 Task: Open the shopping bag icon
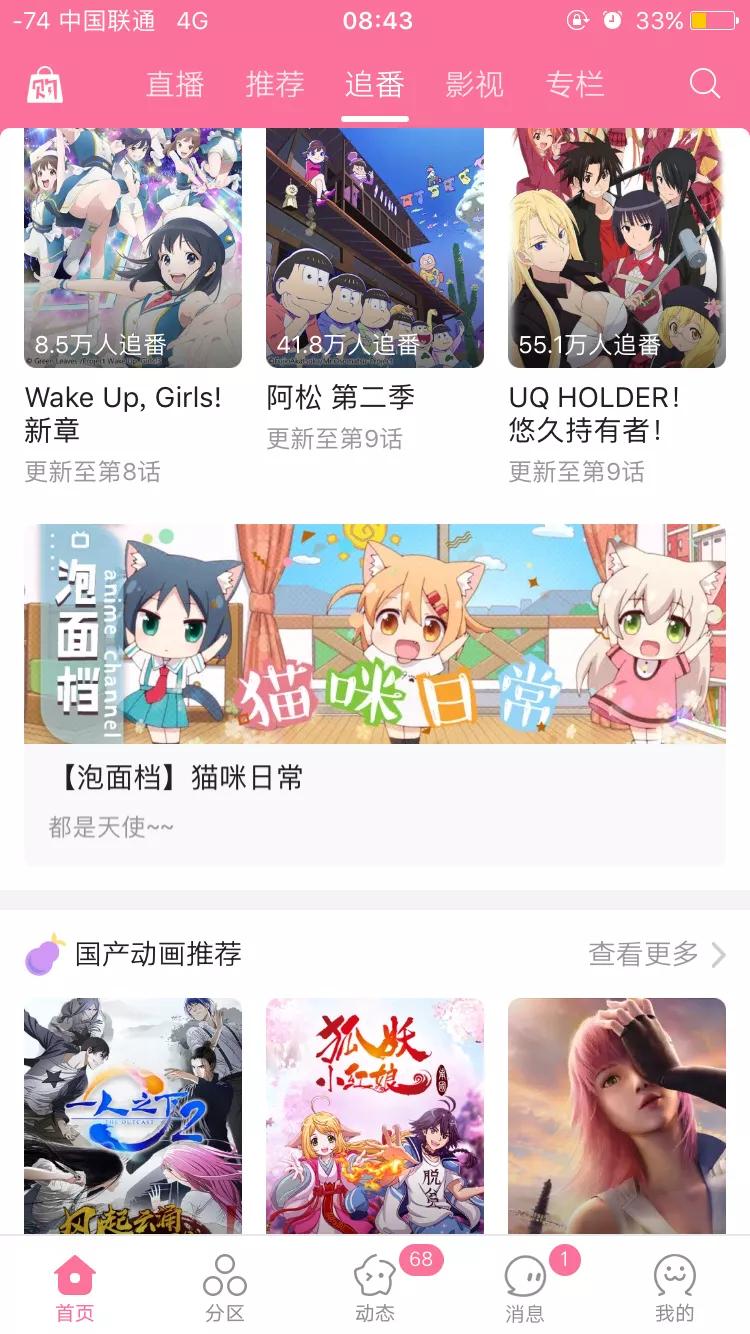click(45, 85)
